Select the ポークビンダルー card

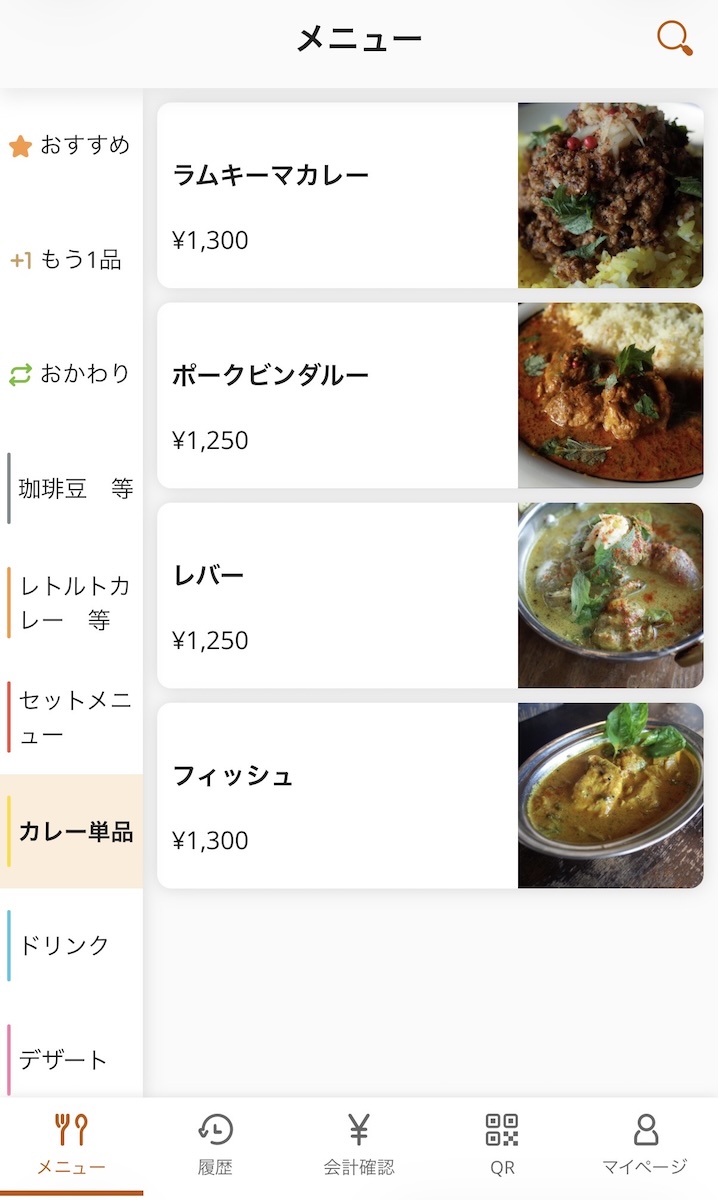(430, 395)
